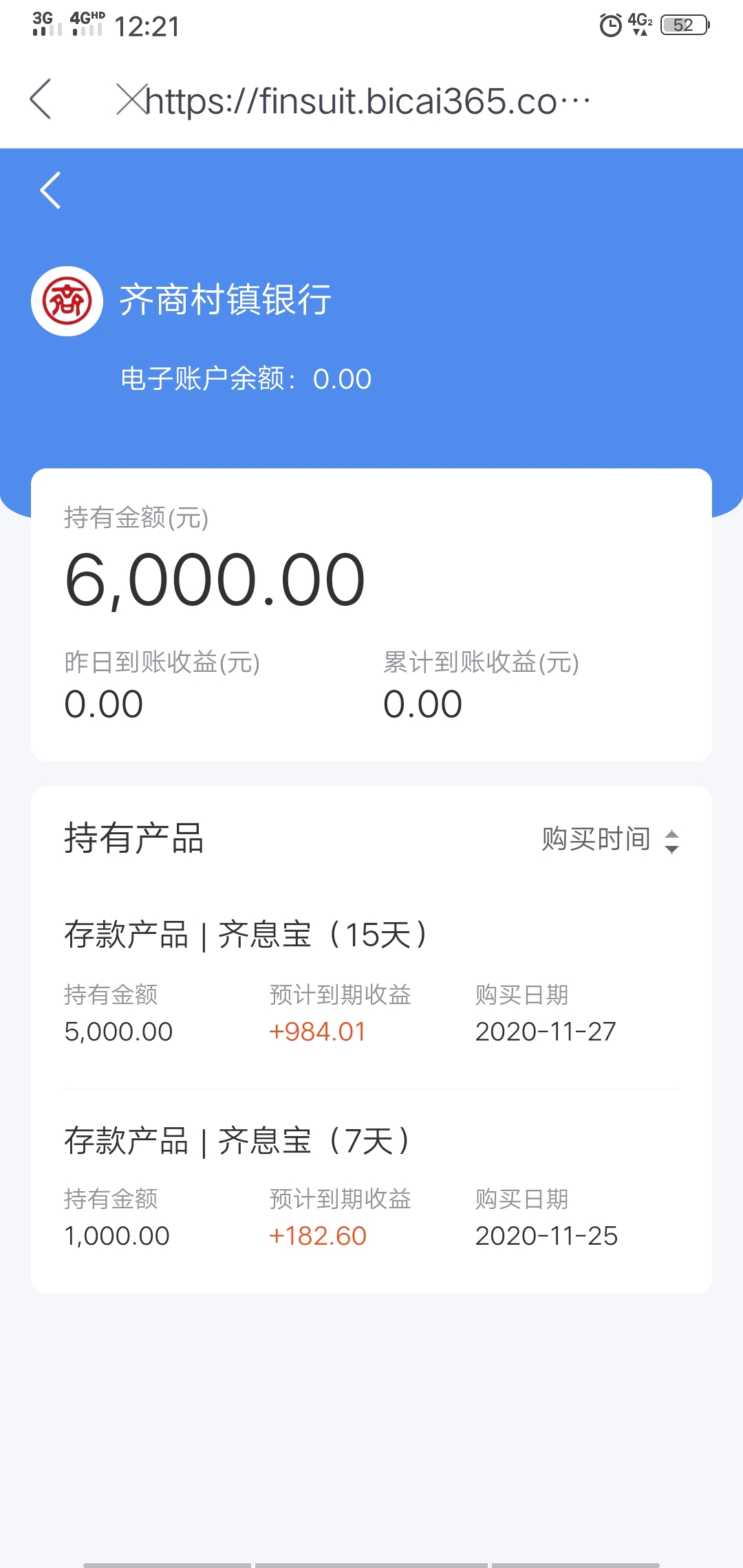Viewport: 743px width, 1568px height.
Task: Close the web page with the X icon
Action: click(131, 99)
